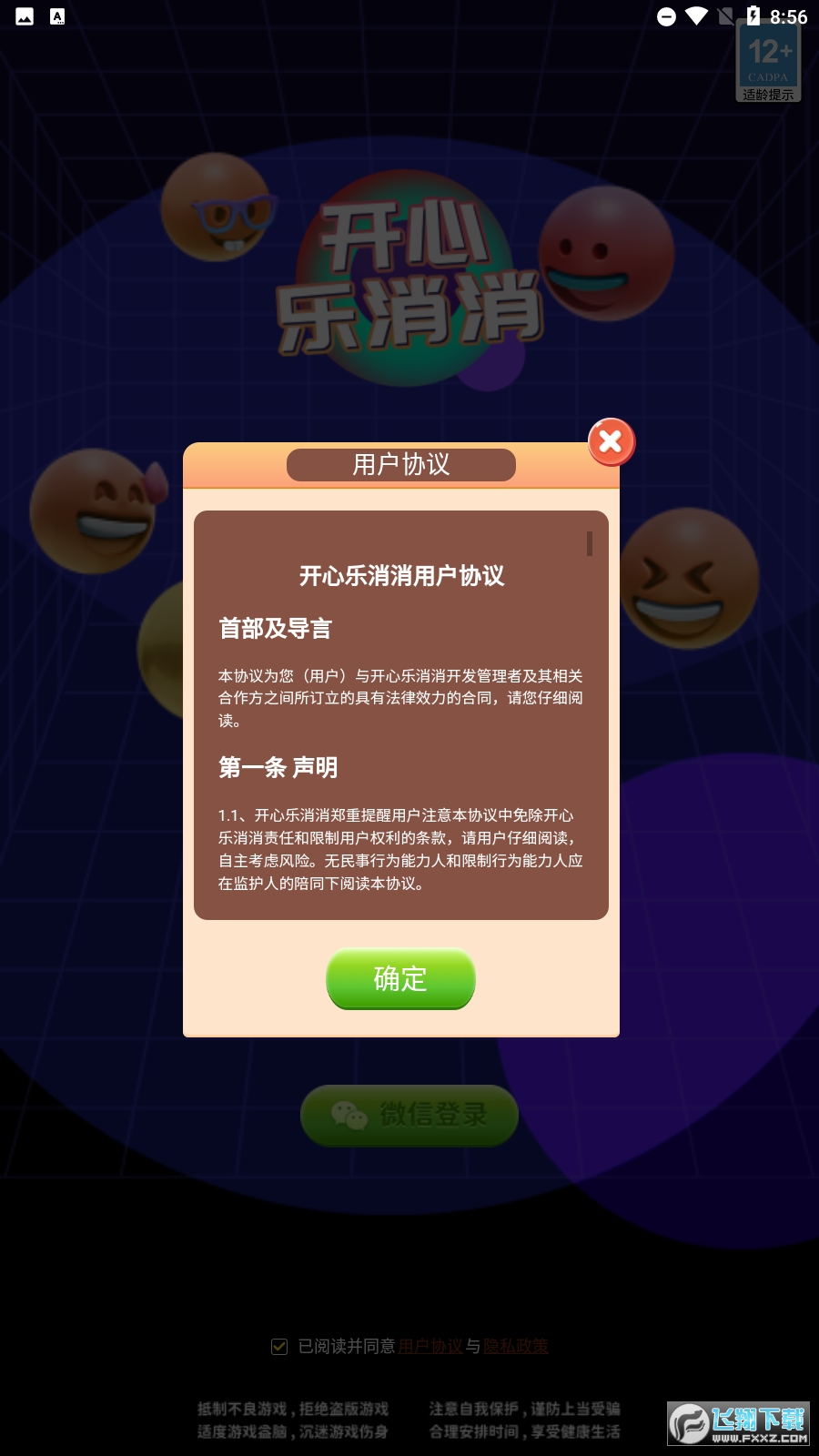The width and height of the screenshot is (819, 1456).
Task: View the 12+ 适龄提示 age notice
Action: (768, 62)
